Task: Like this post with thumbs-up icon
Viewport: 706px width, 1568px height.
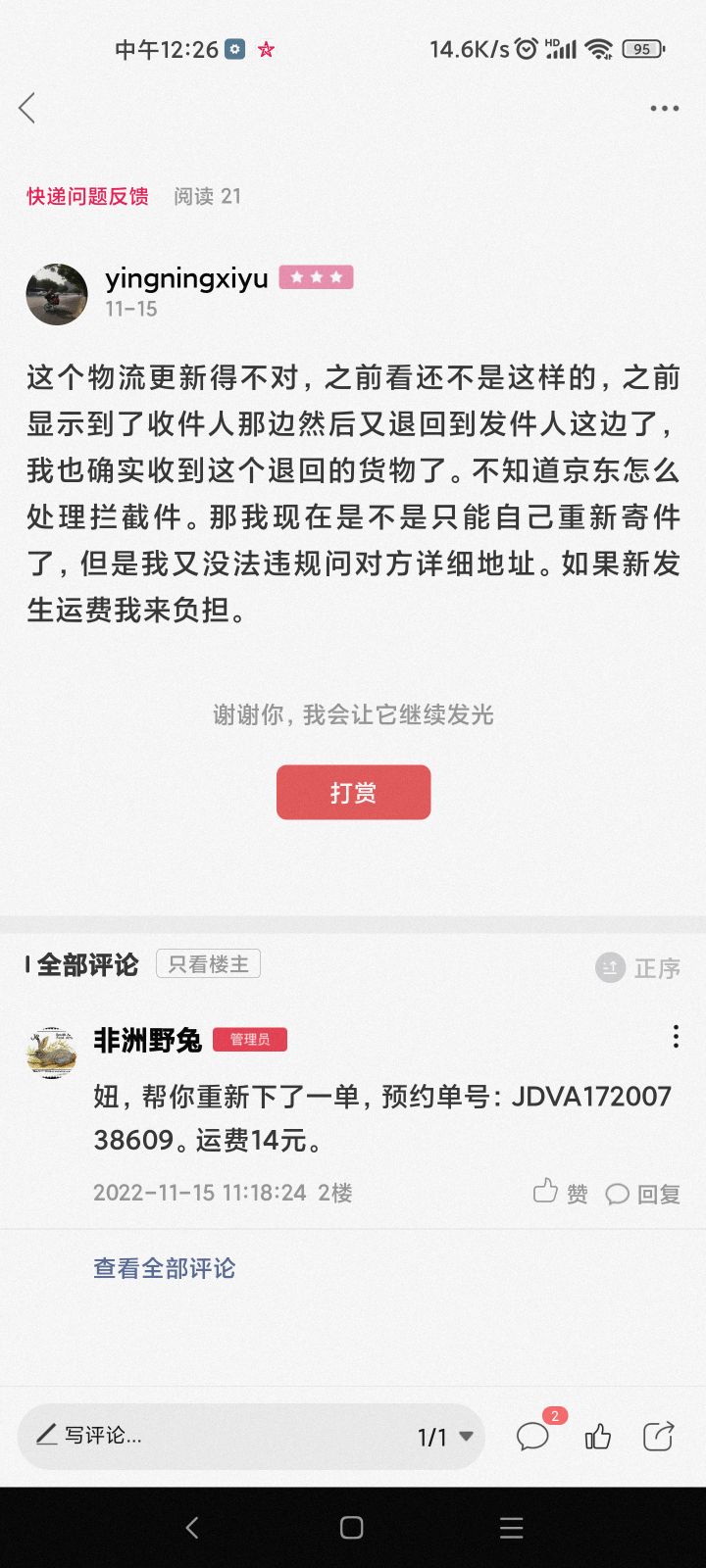Action: (597, 1437)
